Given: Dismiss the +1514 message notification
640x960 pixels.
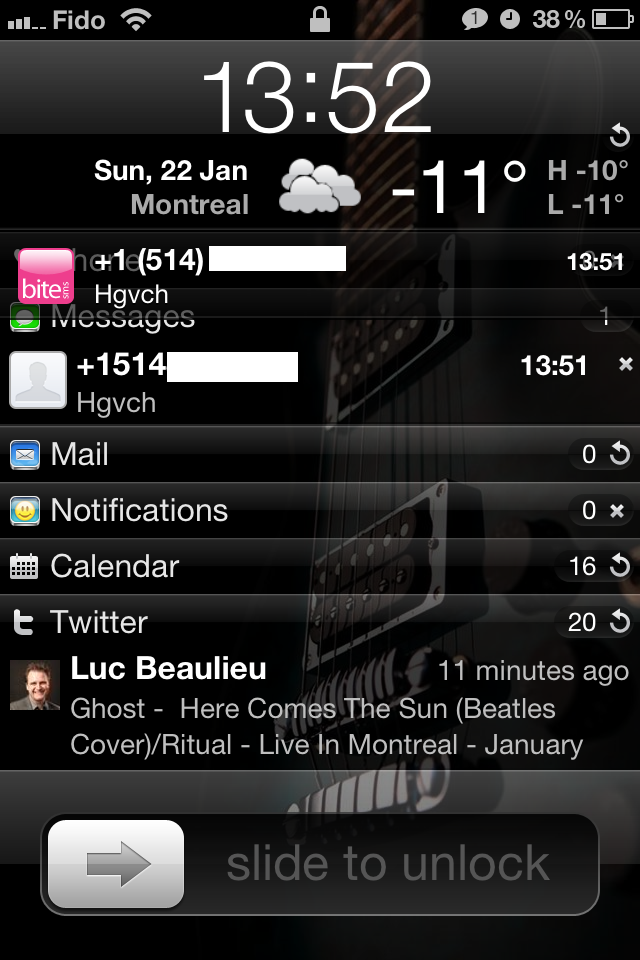Looking at the screenshot, I should click(626, 365).
